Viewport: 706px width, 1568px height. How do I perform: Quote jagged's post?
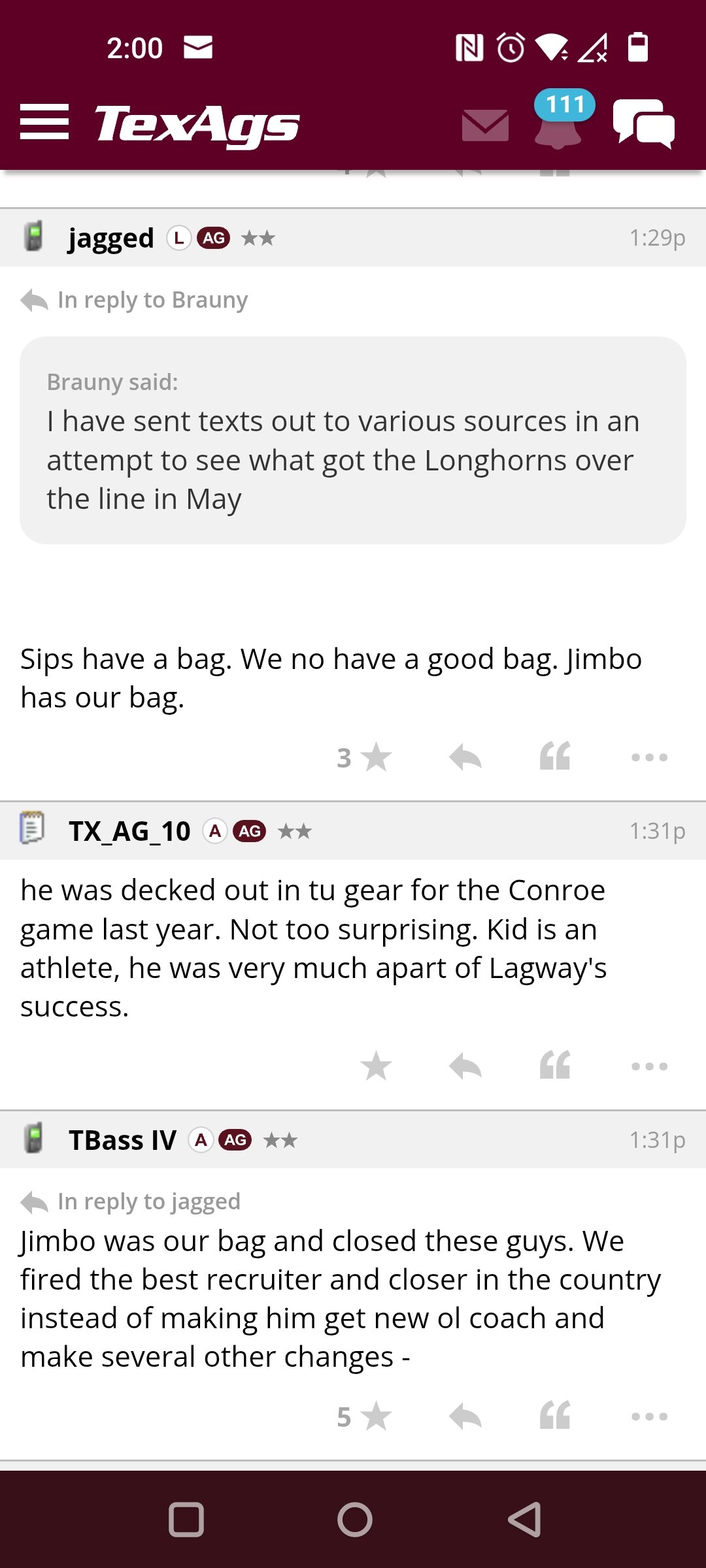[555, 757]
